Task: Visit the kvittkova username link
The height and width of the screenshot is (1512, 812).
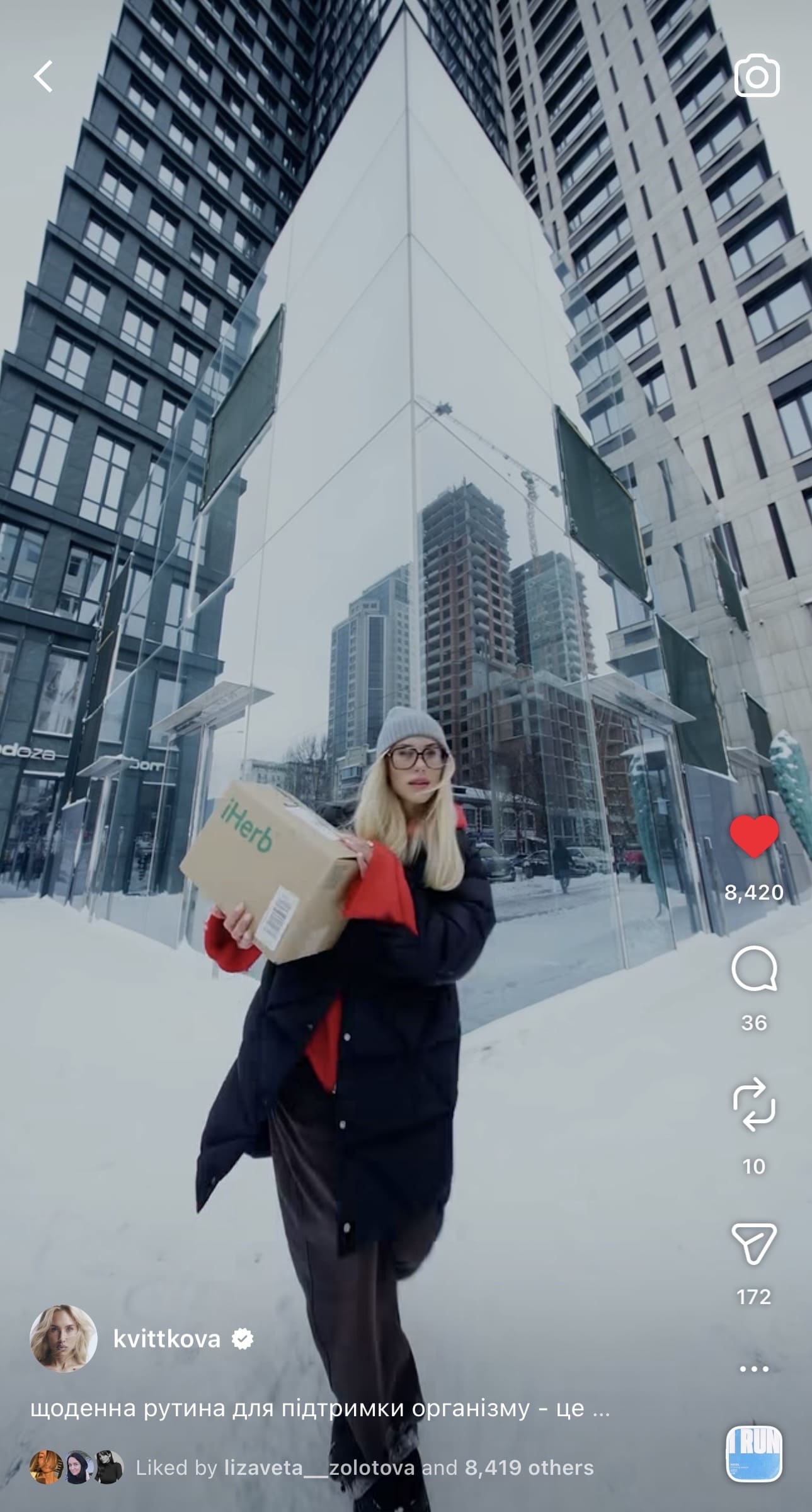Action: click(167, 1339)
